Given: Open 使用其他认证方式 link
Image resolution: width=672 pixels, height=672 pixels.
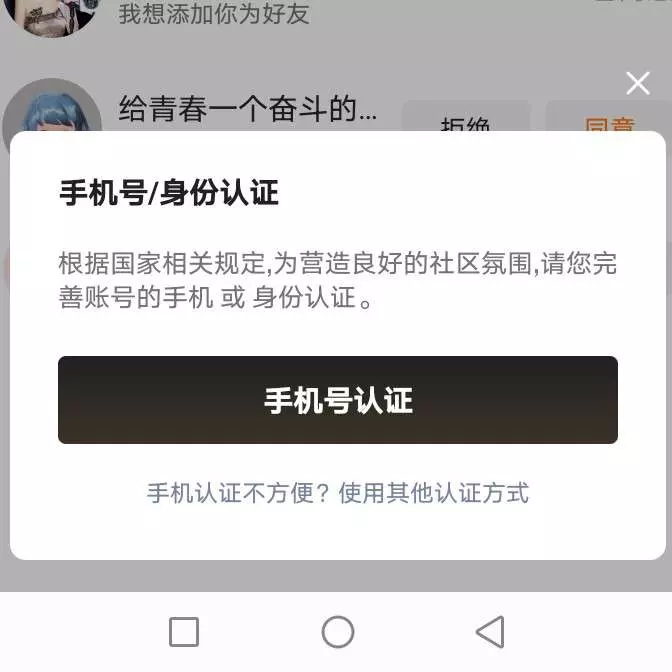Looking at the screenshot, I should [434, 492].
